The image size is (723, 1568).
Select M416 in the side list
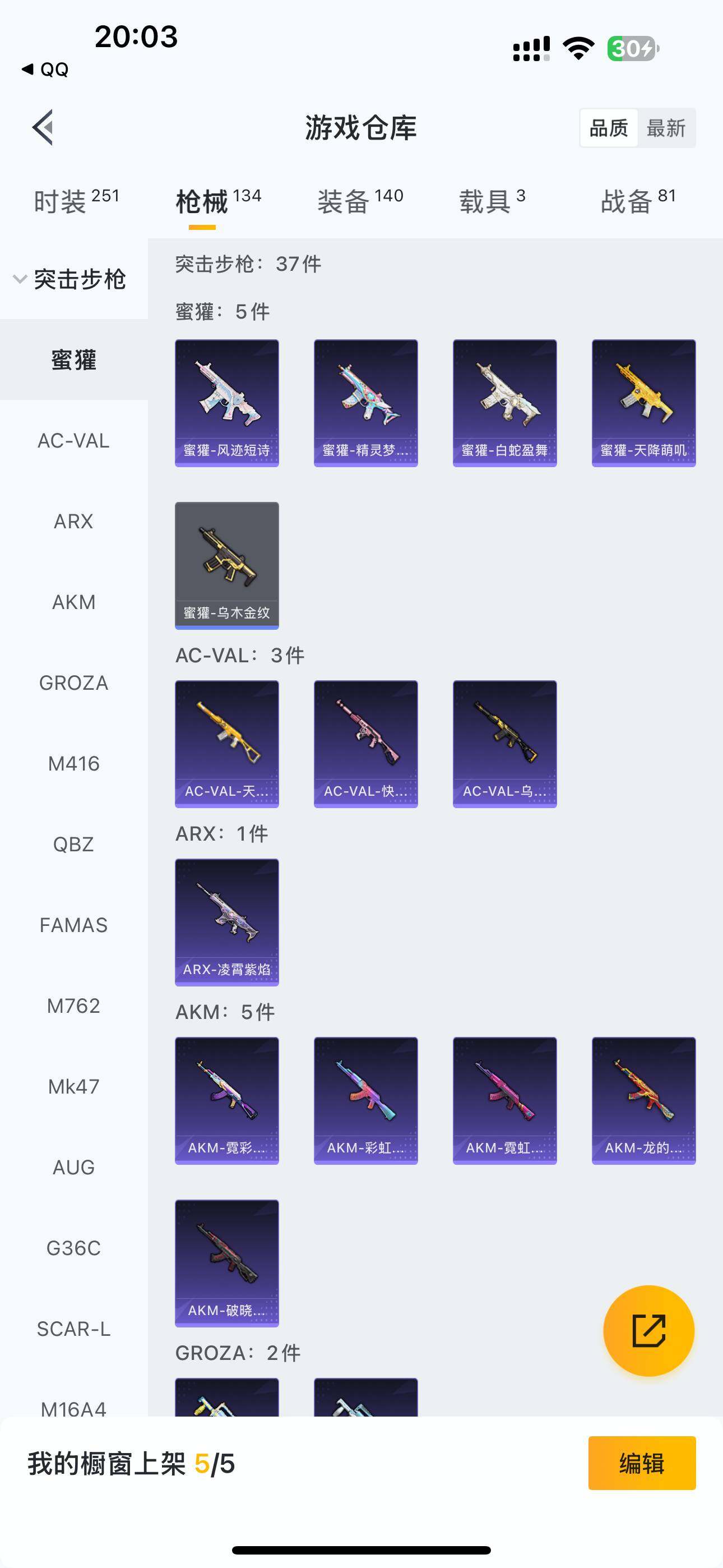point(73,763)
